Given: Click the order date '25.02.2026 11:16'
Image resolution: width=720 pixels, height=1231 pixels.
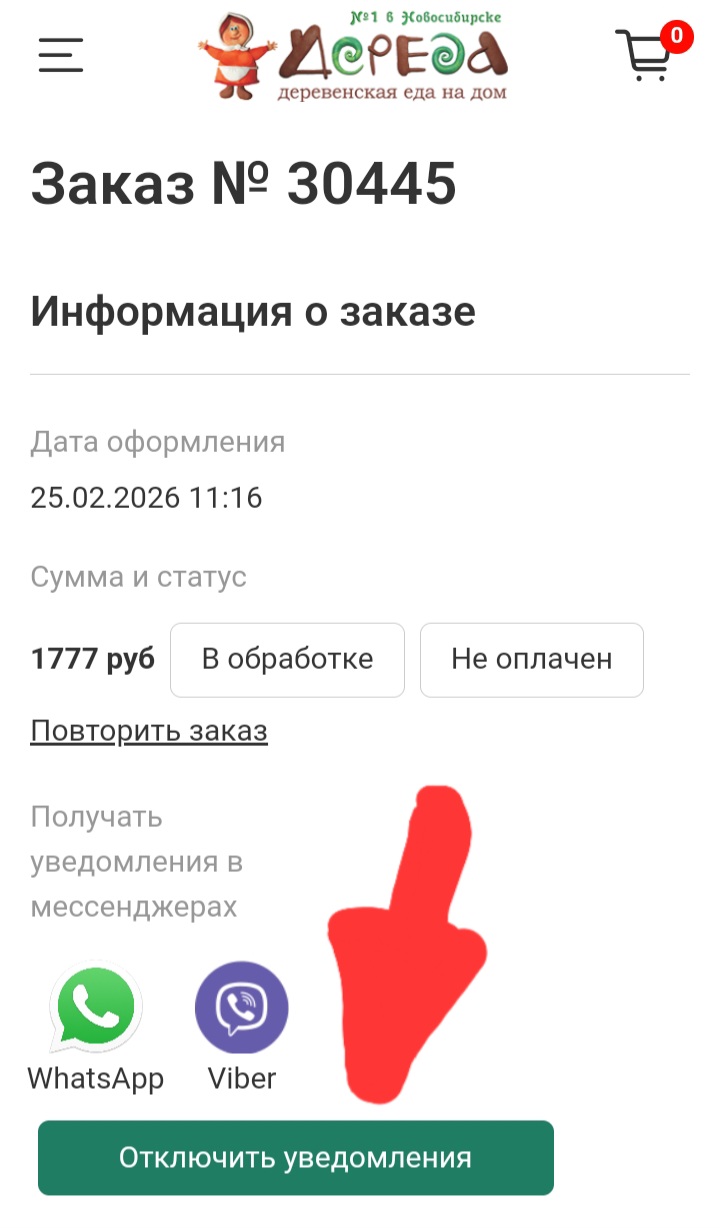Looking at the screenshot, I should [146, 497].
